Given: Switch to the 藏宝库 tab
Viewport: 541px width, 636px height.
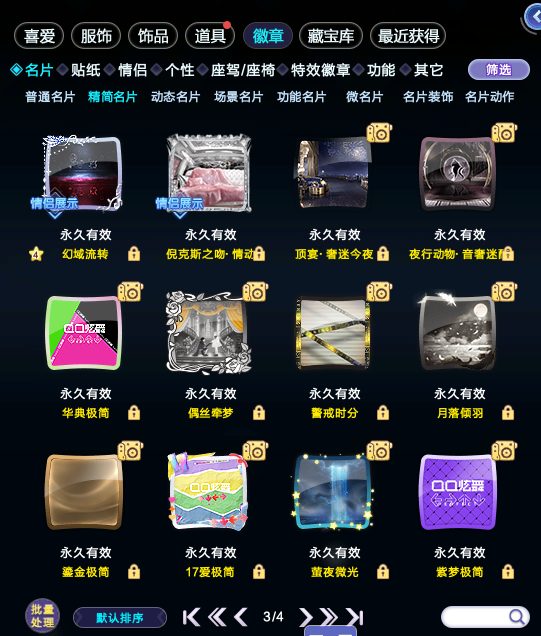Looking at the screenshot, I should pos(331,36).
